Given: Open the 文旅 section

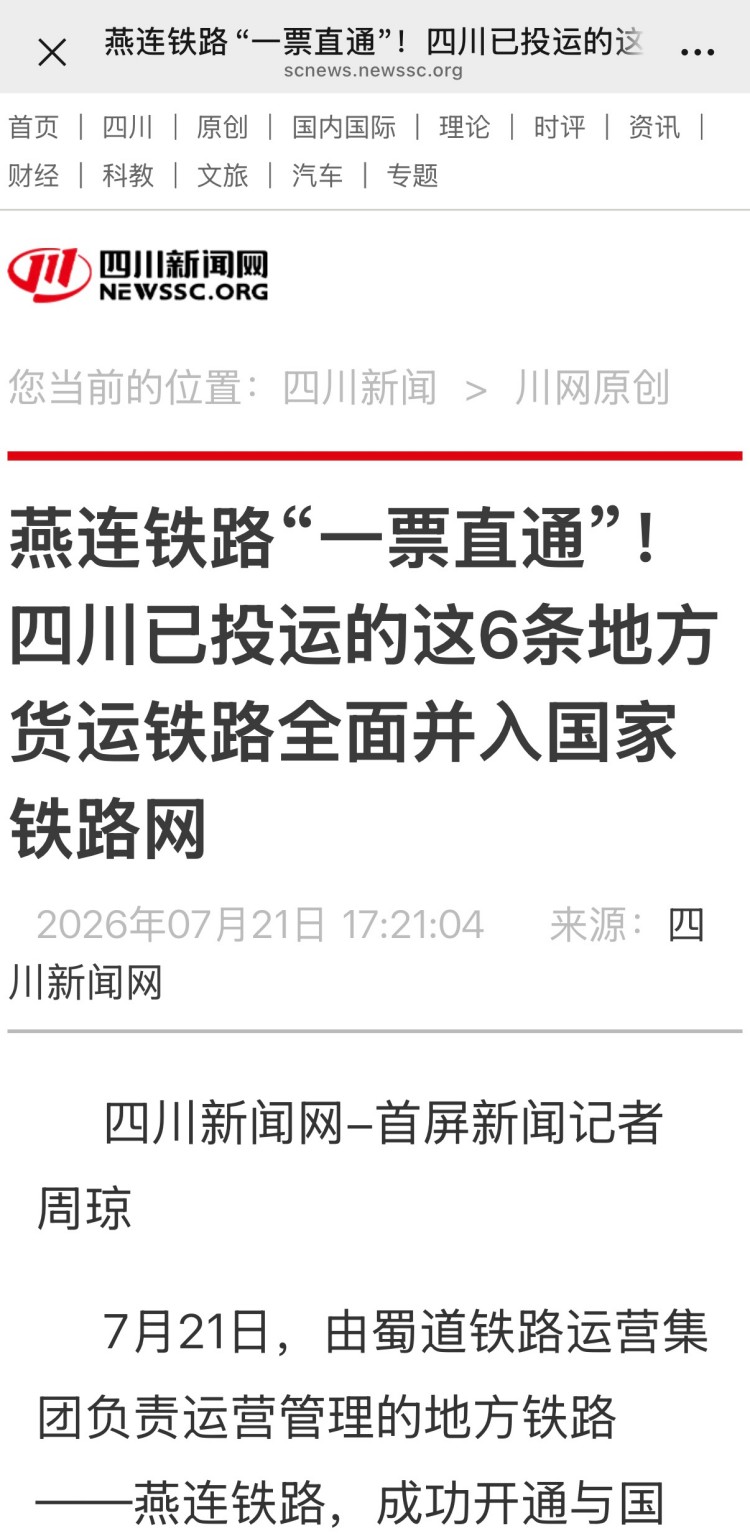Looking at the screenshot, I should point(222,175).
